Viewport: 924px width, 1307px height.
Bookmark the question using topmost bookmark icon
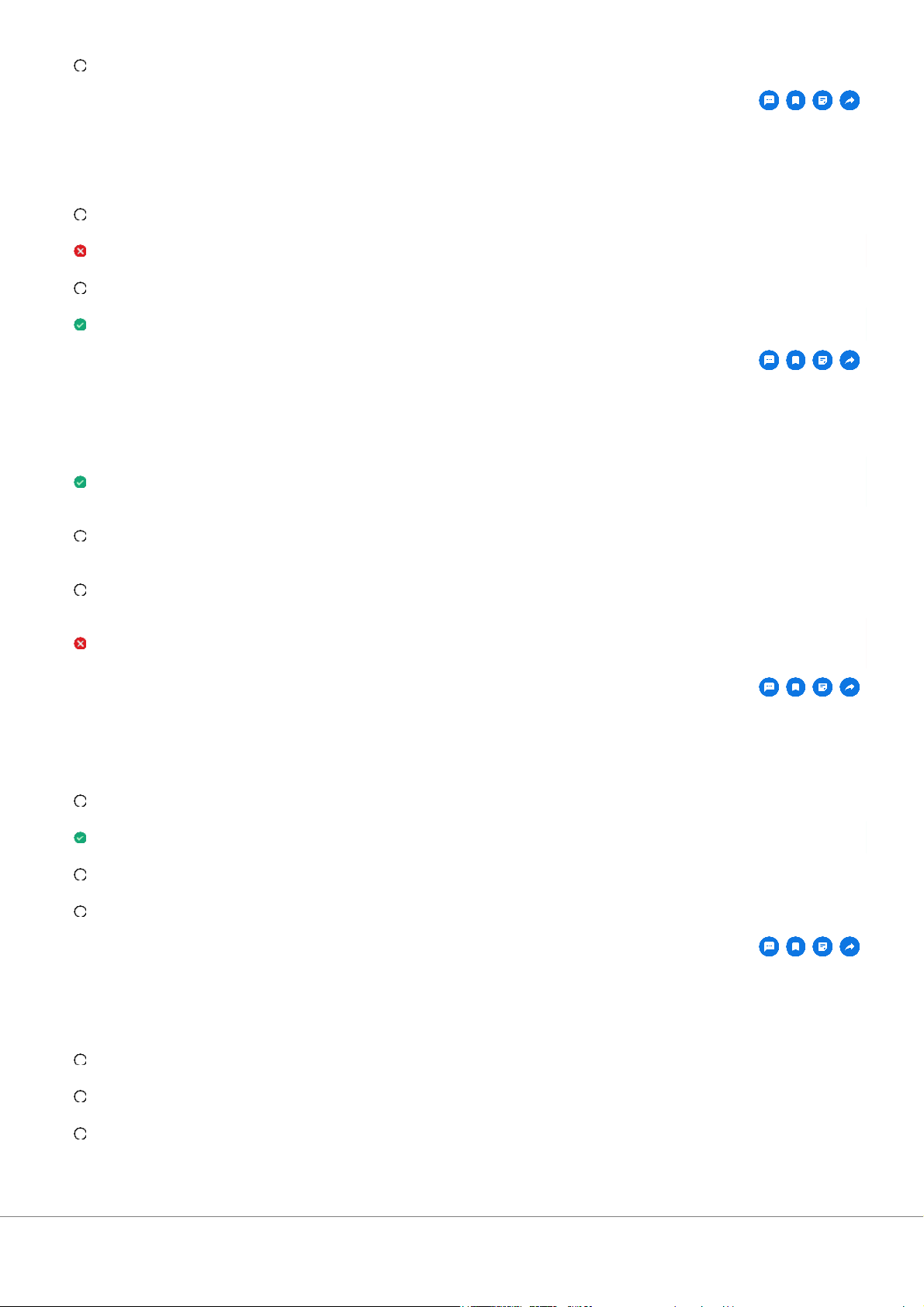796,101
